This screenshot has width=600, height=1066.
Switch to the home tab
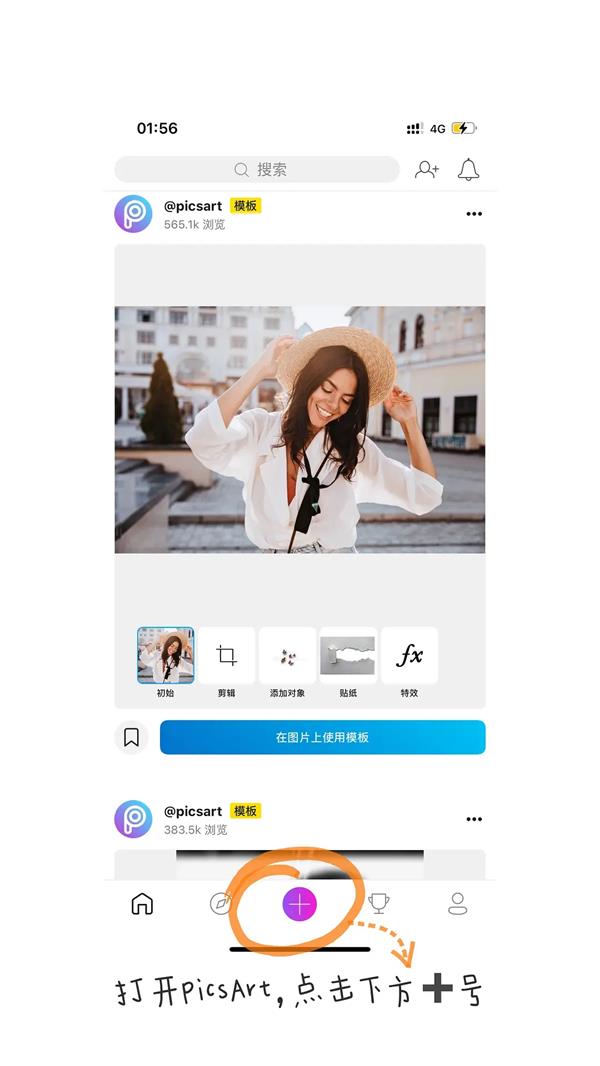pyautogui.click(x=143, y=904)
